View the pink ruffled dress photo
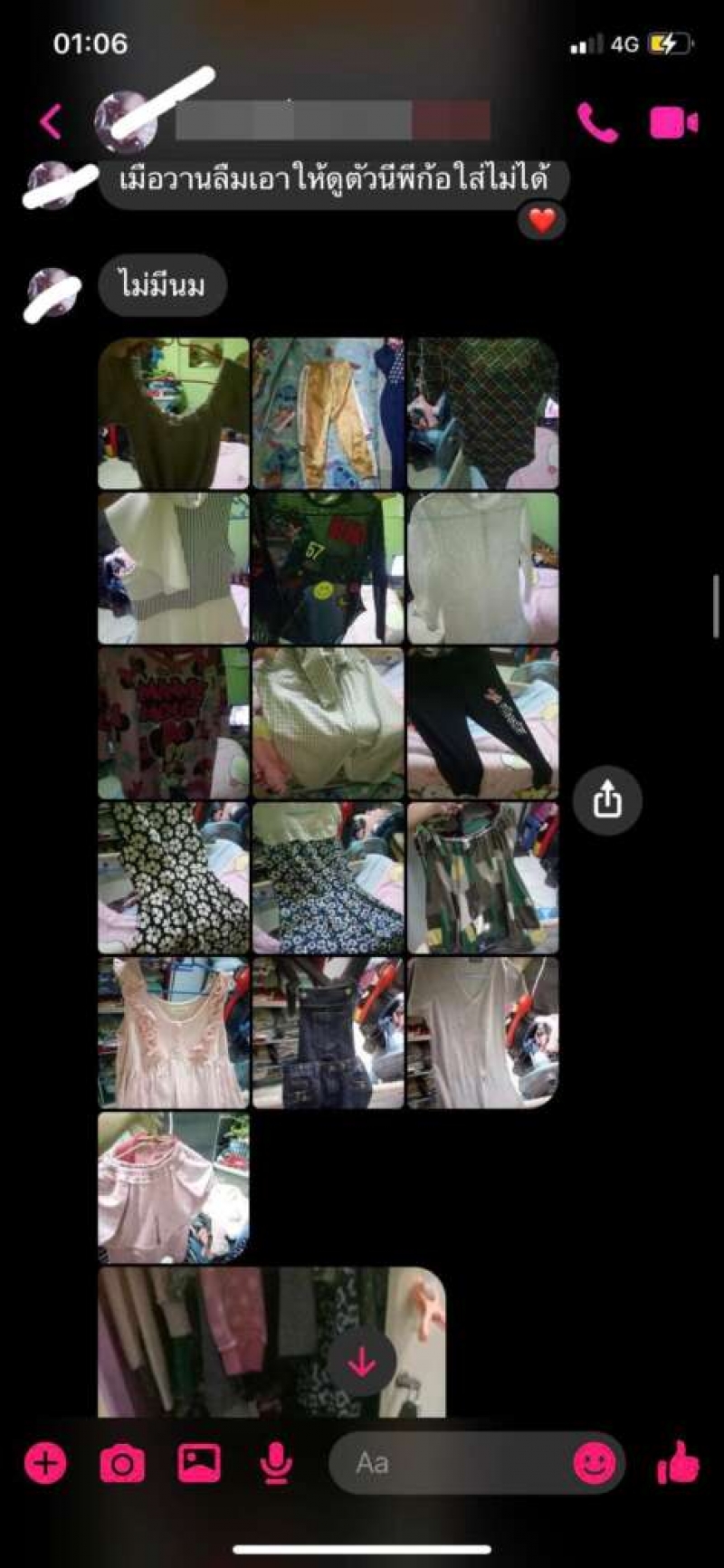 pos(173,1033)
